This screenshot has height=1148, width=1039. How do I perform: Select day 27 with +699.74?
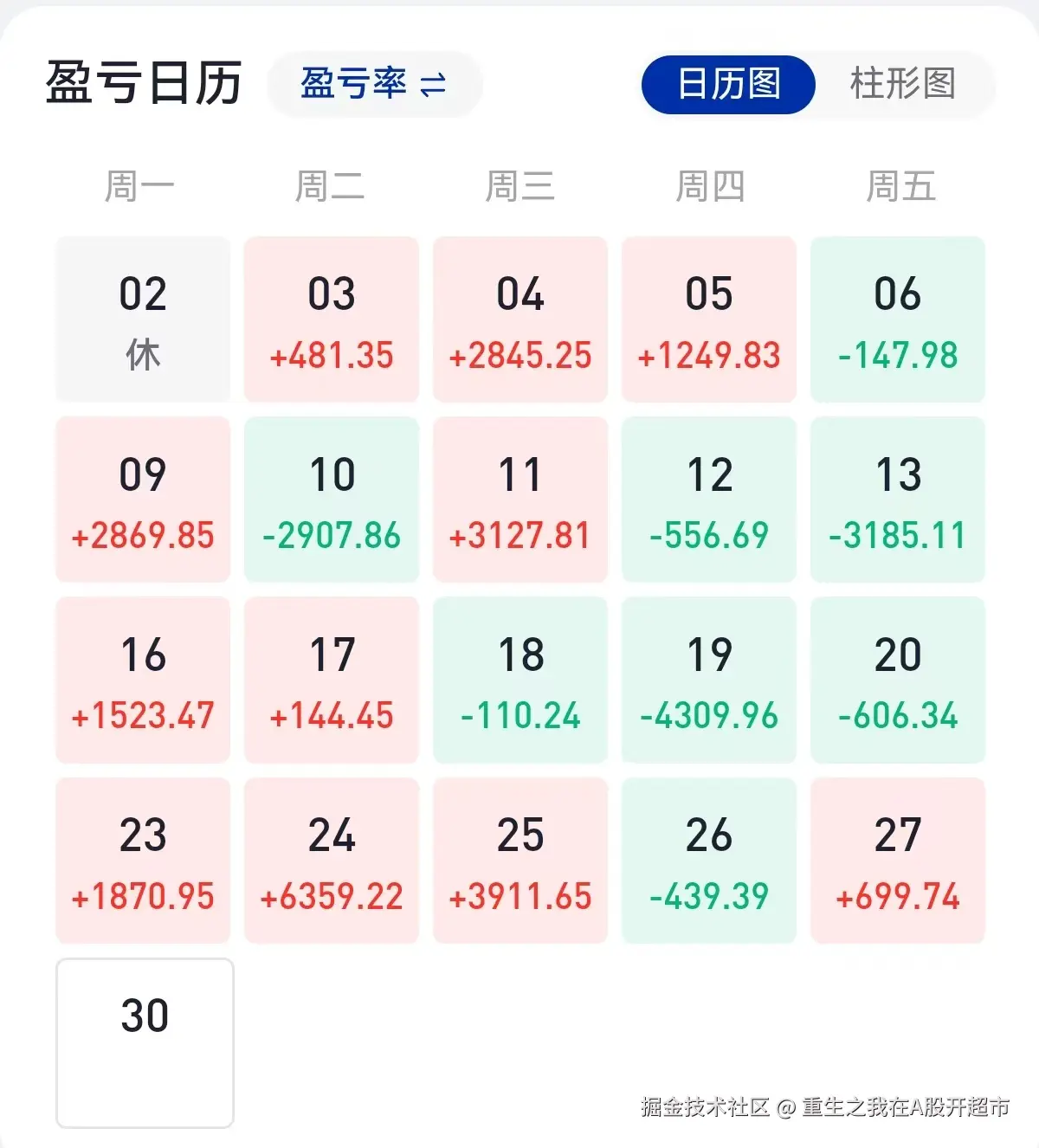(898, 861)
